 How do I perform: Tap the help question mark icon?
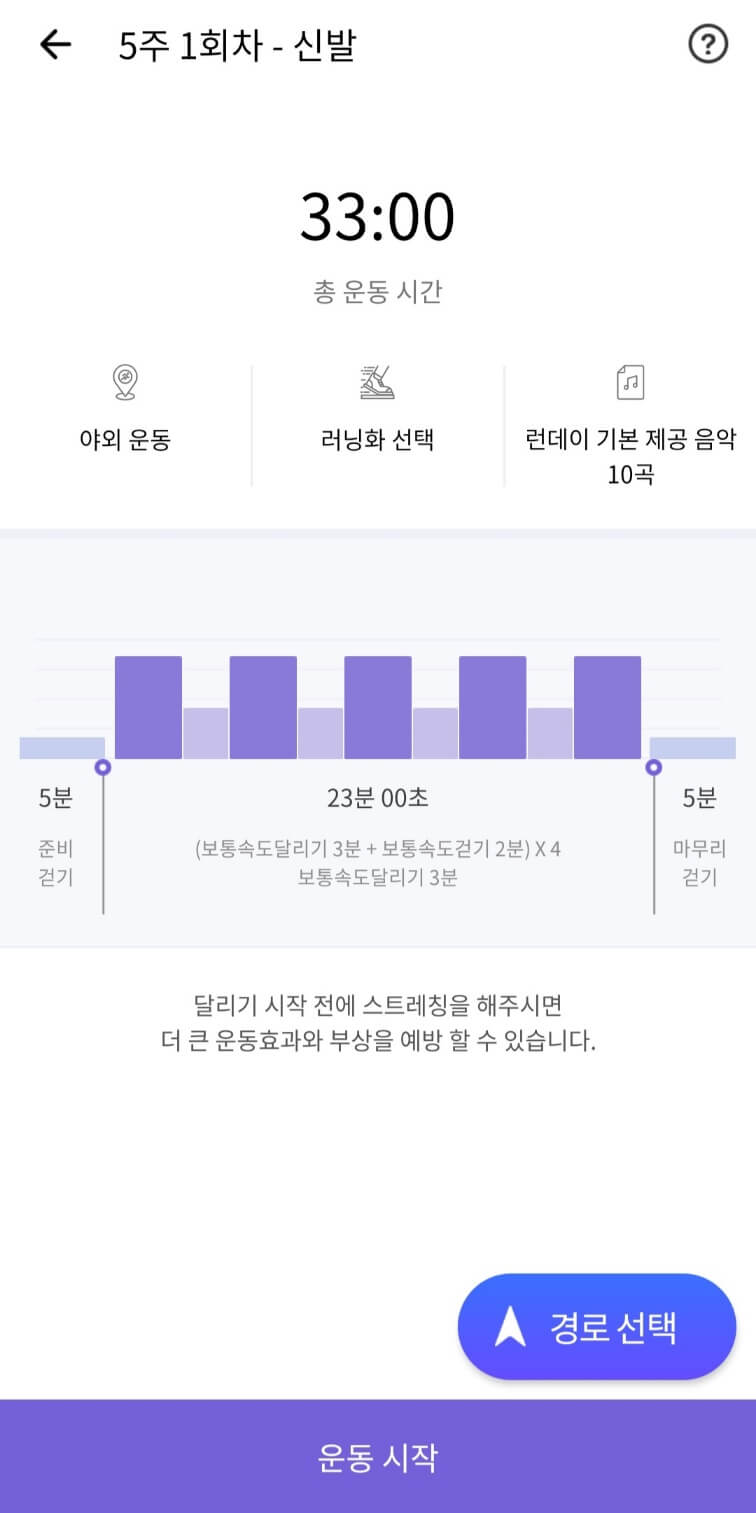(x=708, y=45)
